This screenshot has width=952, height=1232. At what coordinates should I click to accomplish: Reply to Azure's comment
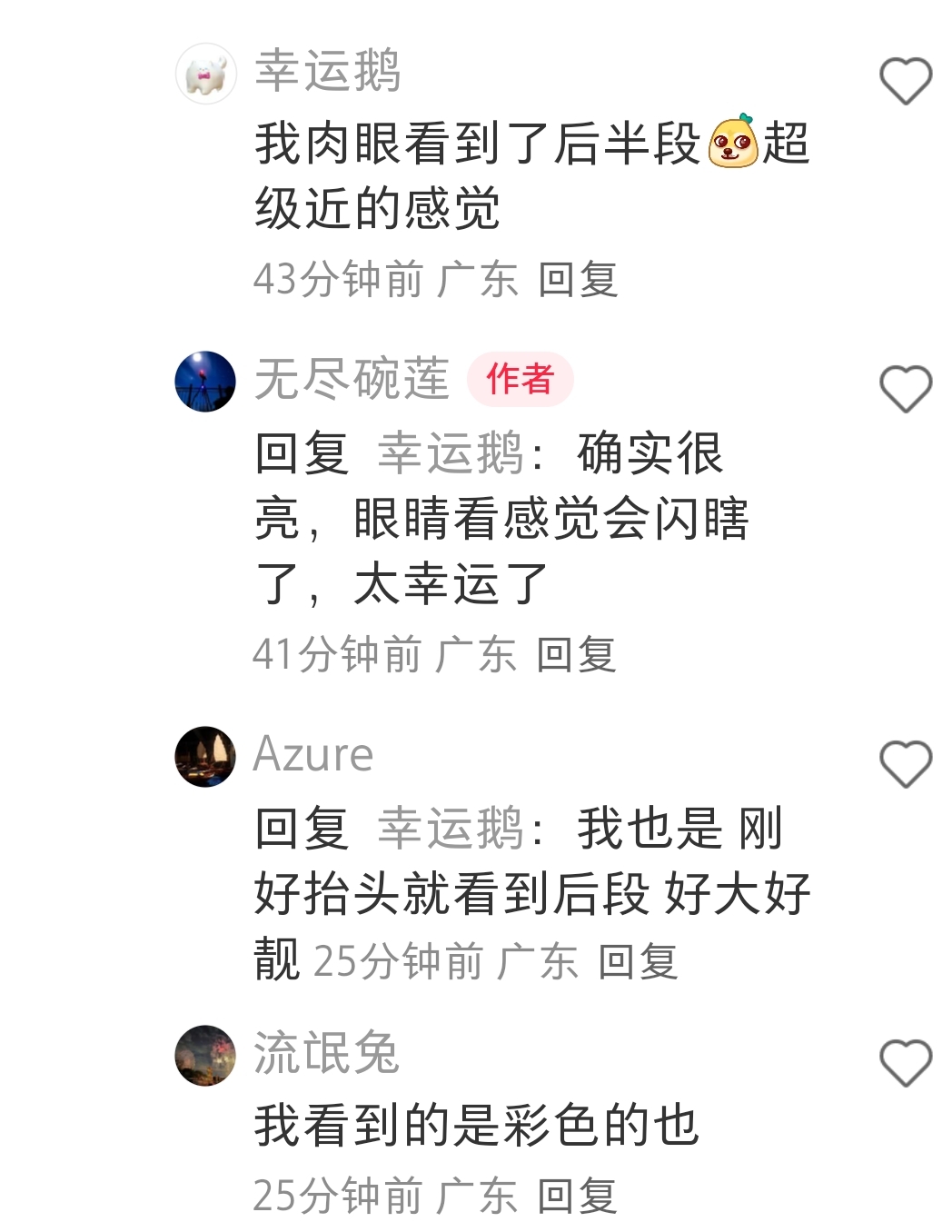click(638, 961)
